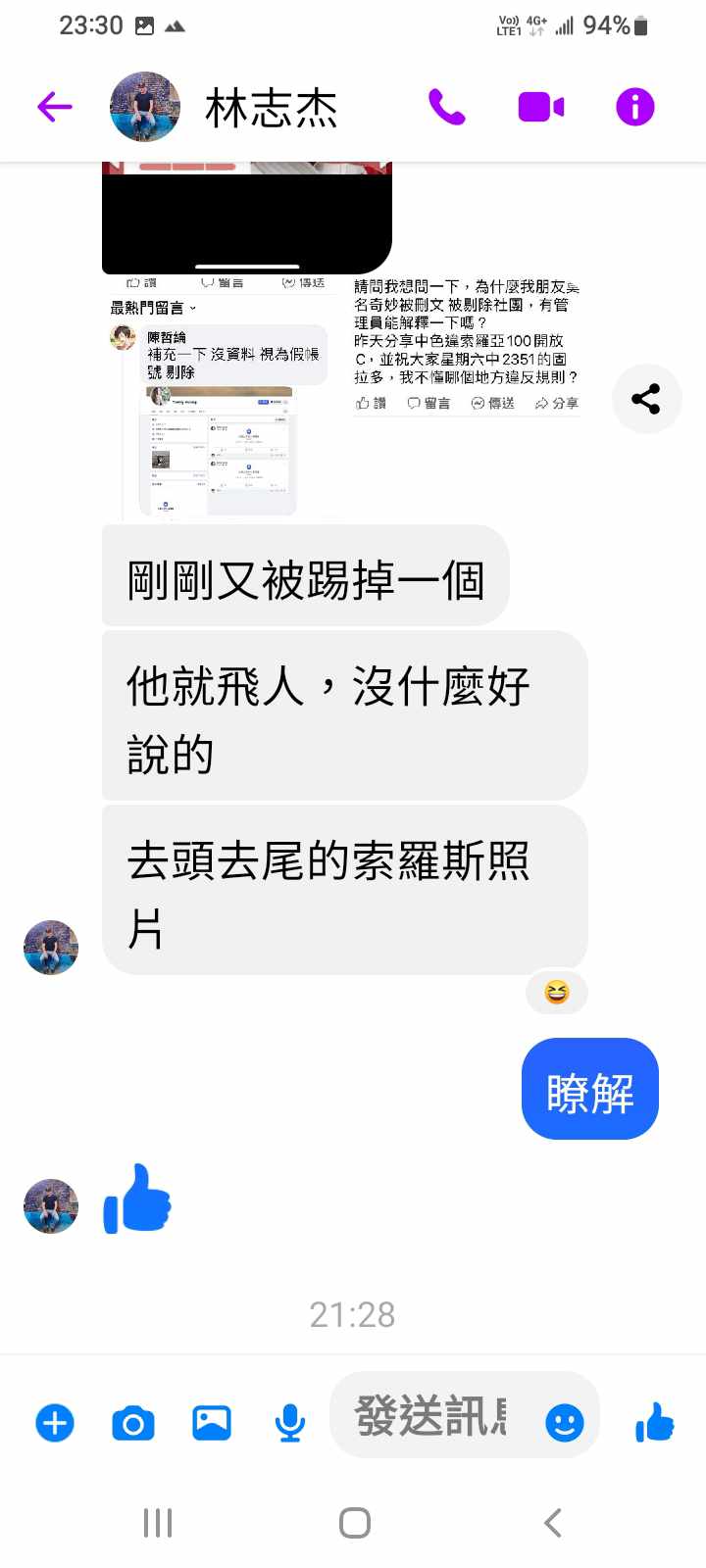Image resolution: width=706 pixels, height=1568 pixels.
Task: Open the emoji picker
Action: 564,1422
